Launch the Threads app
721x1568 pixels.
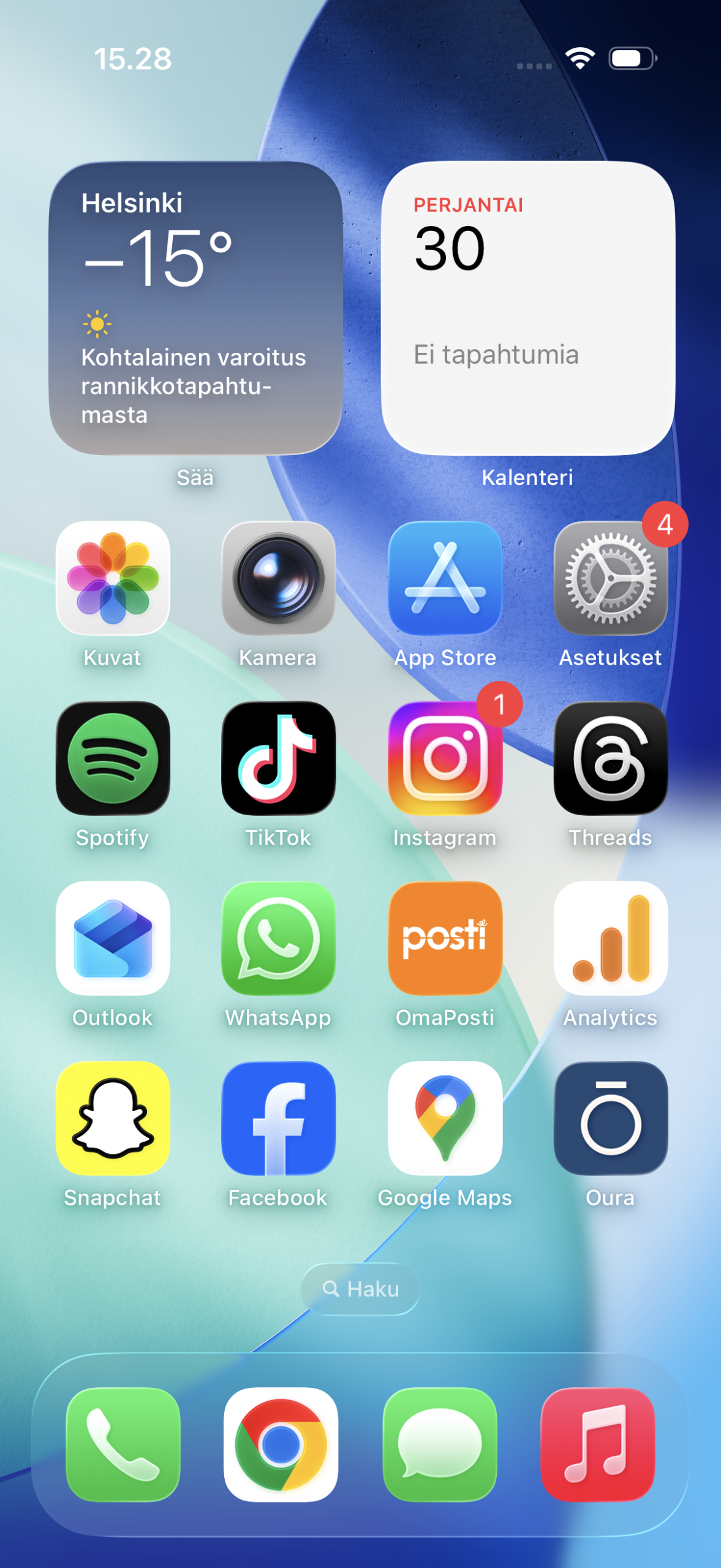[x=610, y=758]
